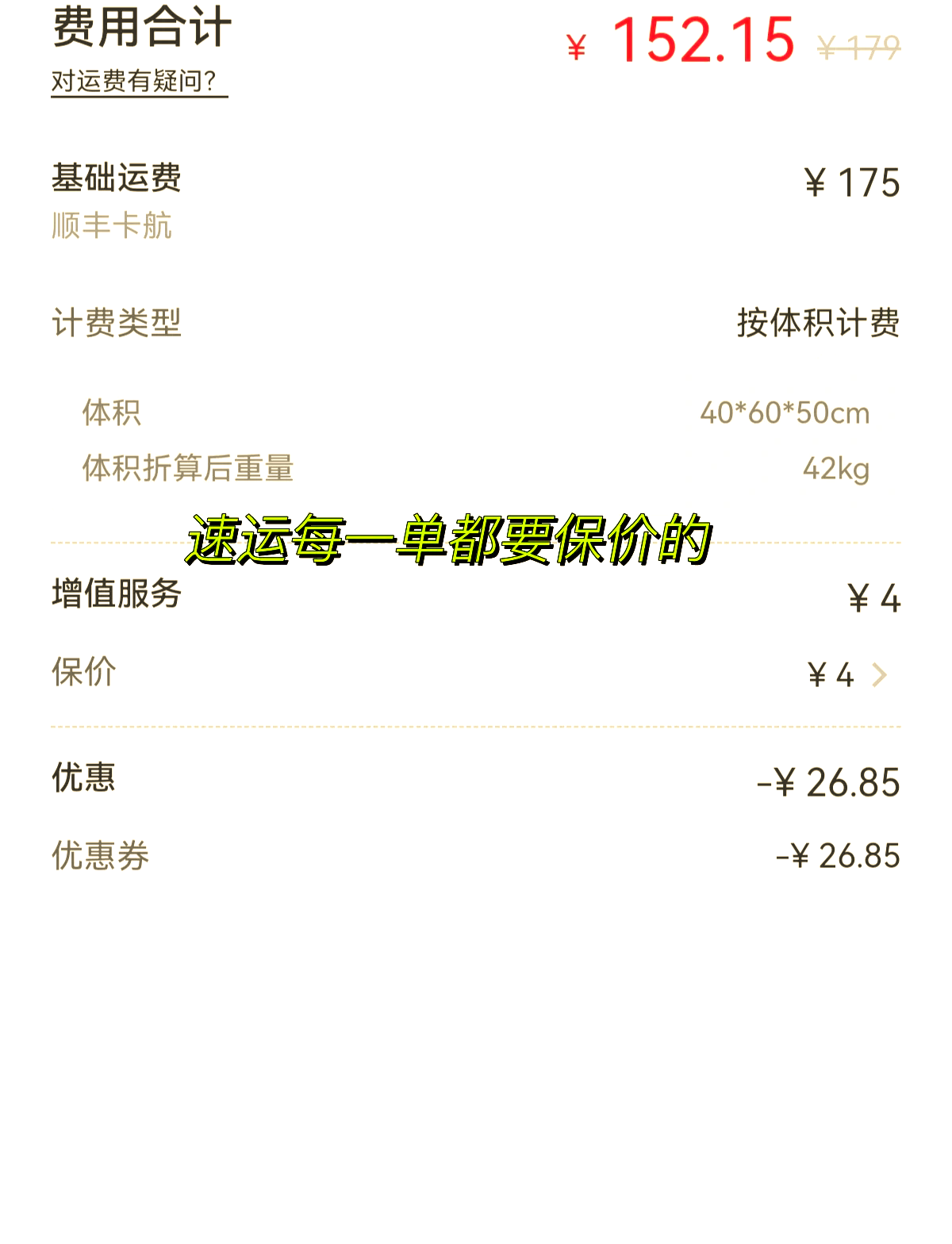
Task: Click the 费用合计 total fee title
Action: [x=141, y=32]
